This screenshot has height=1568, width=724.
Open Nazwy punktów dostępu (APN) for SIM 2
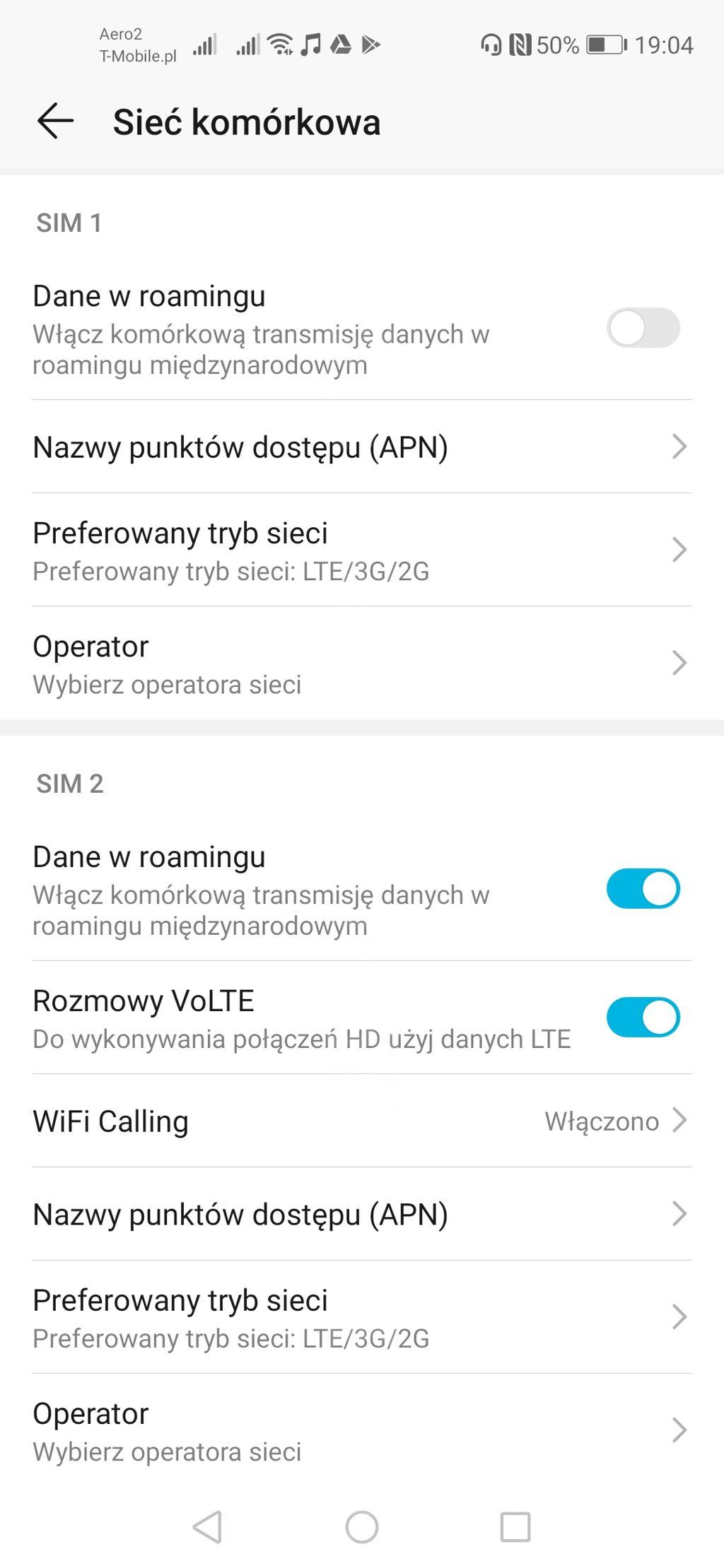[x=362, y=1215]
